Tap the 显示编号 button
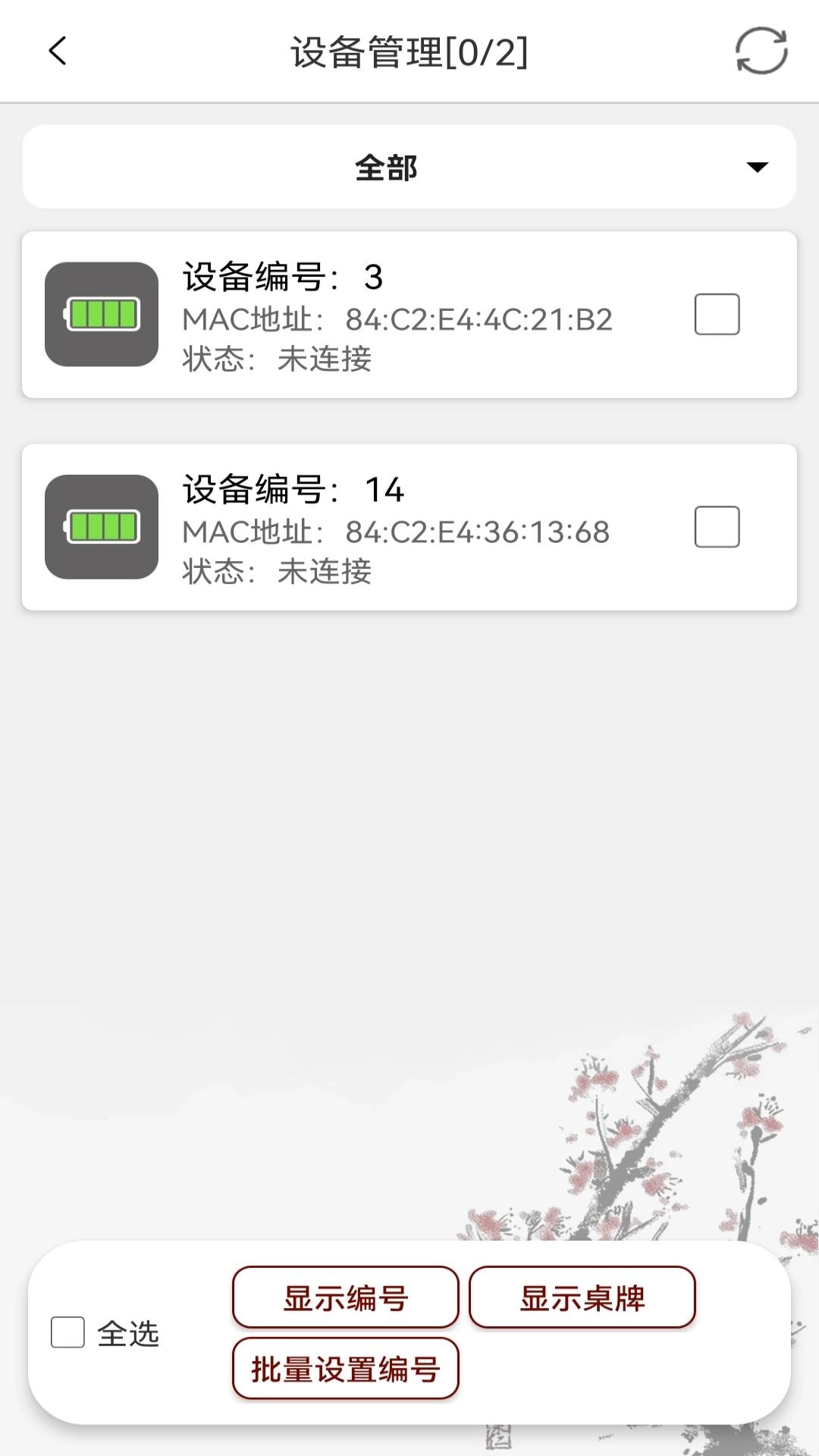The image size is (819, 1456). tap(346, 1298)
